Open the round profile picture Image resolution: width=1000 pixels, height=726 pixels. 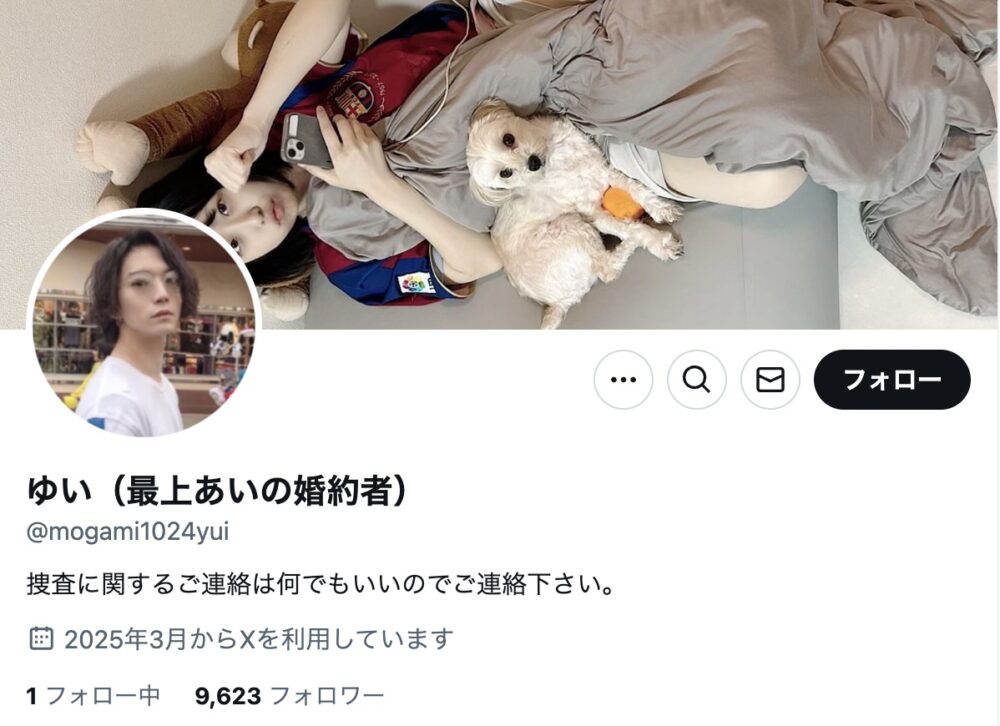pos(144,324)
